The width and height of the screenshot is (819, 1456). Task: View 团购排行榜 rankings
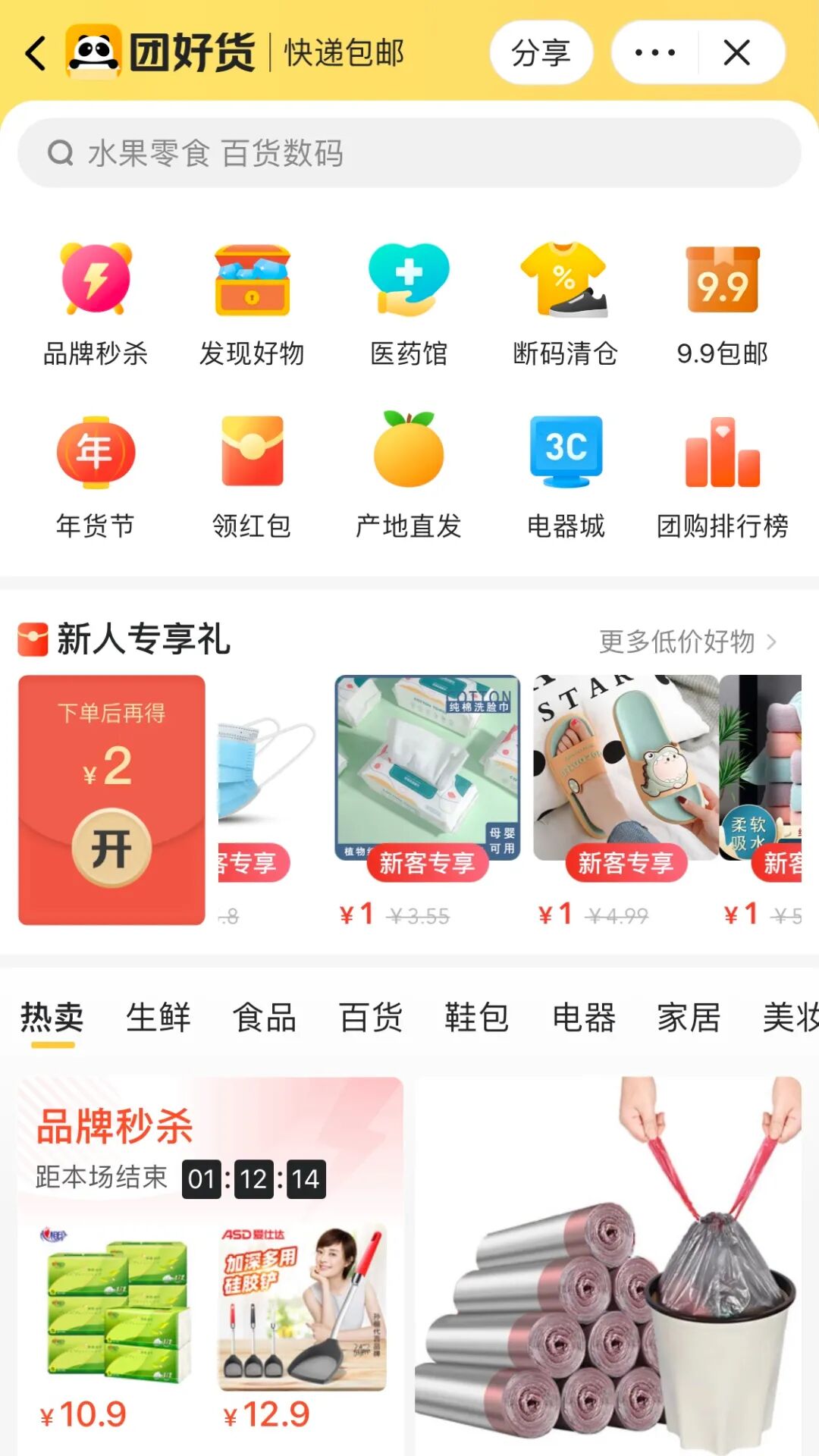click(x=722, y=475)
